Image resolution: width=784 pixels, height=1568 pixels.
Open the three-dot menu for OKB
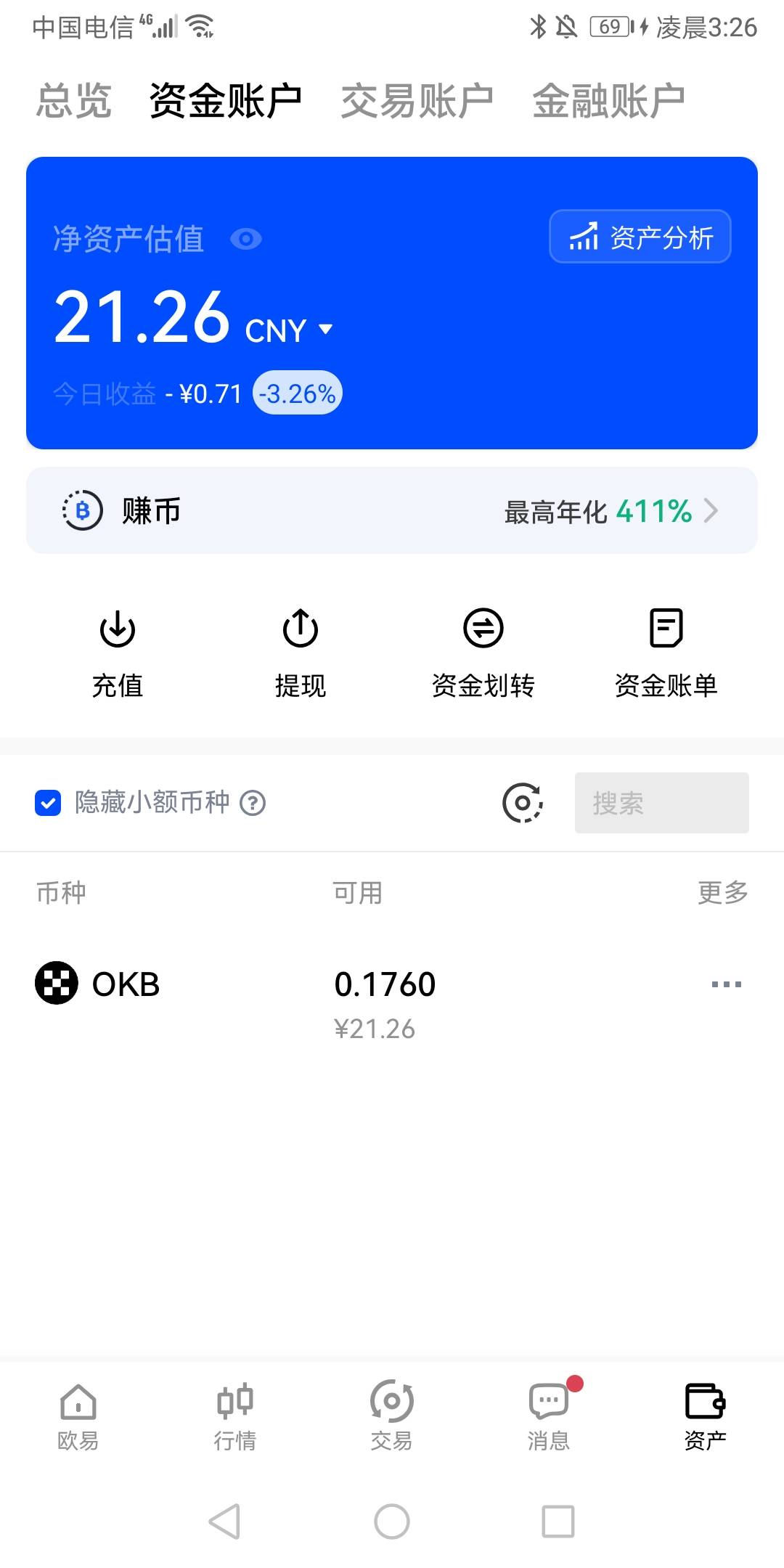[x=727, y=984]
